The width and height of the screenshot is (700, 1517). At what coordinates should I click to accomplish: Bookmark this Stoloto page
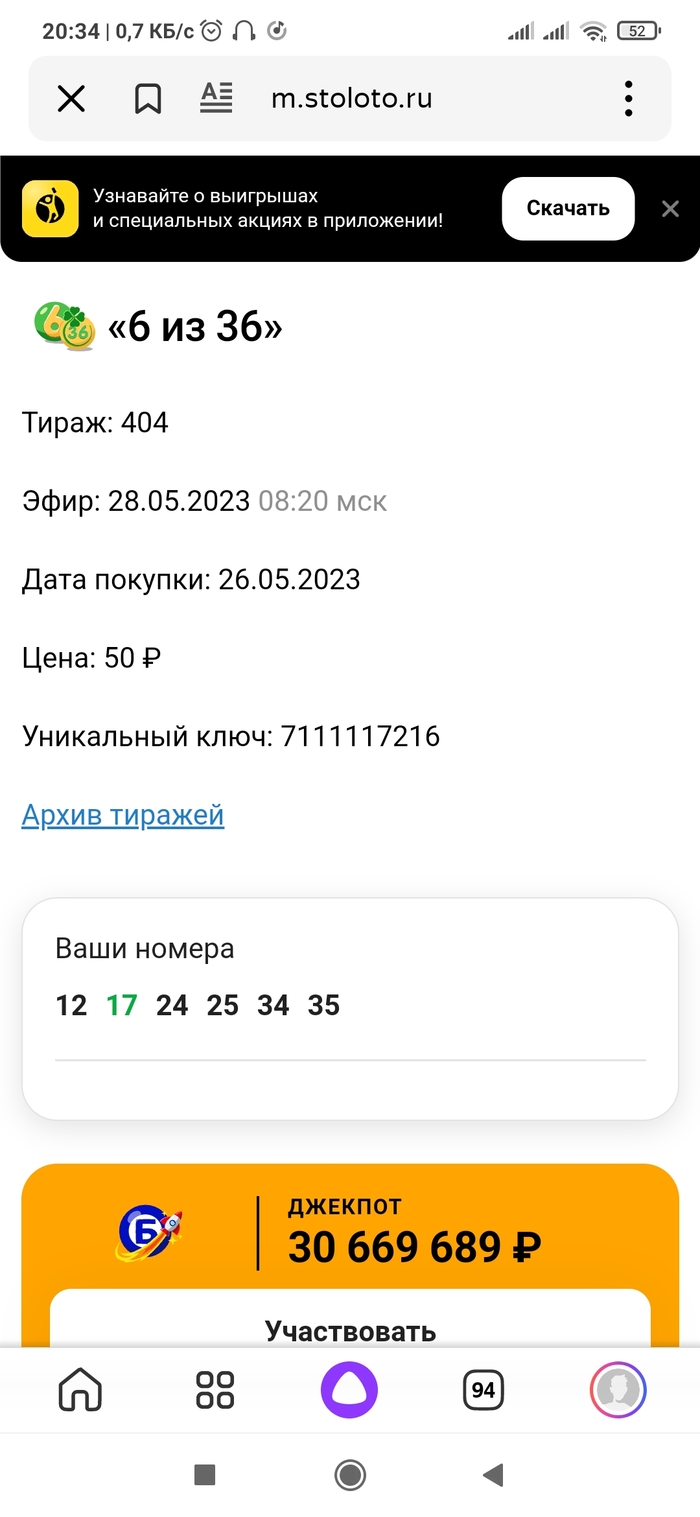(x=148, y=99)
